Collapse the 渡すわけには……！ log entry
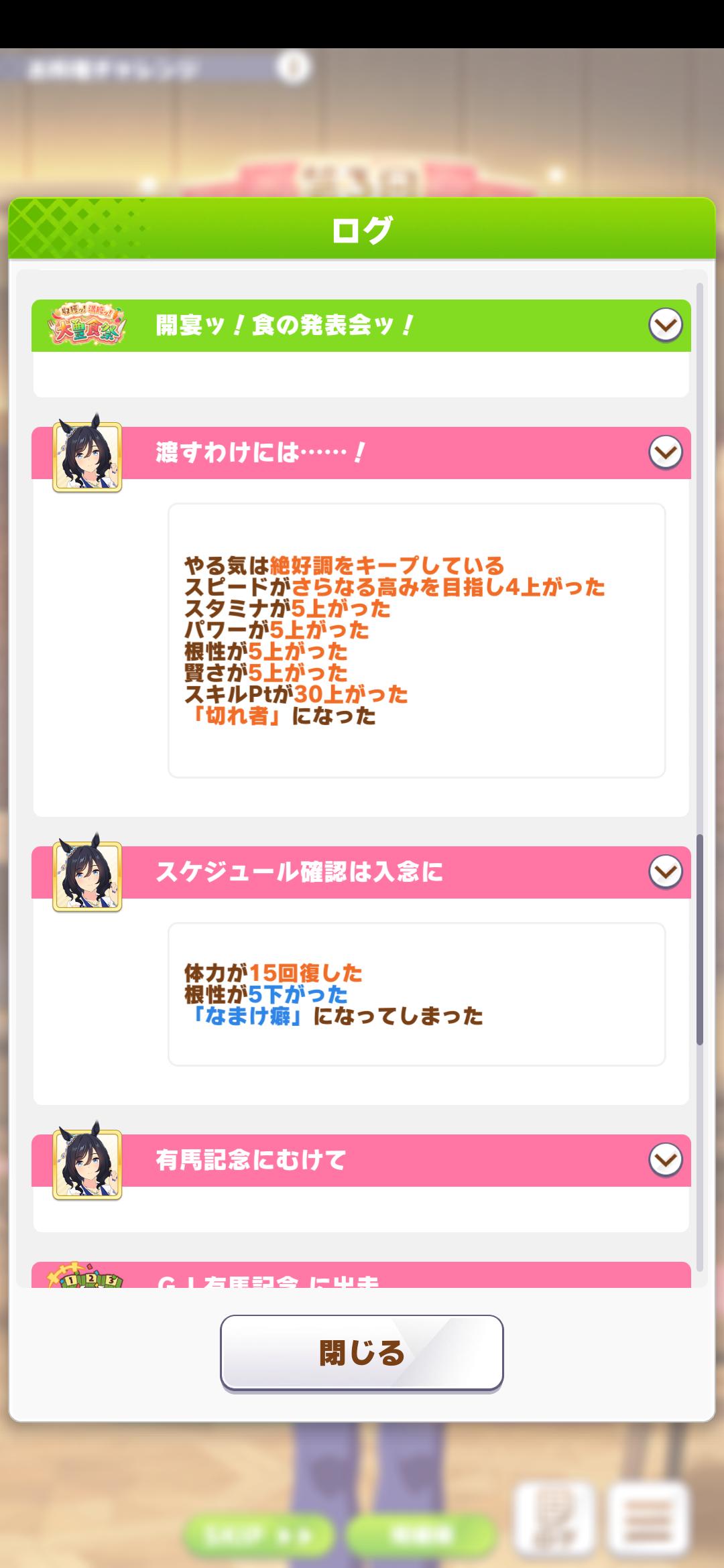The width and height of the screenshot is (724, 1568). click(665, 453)
